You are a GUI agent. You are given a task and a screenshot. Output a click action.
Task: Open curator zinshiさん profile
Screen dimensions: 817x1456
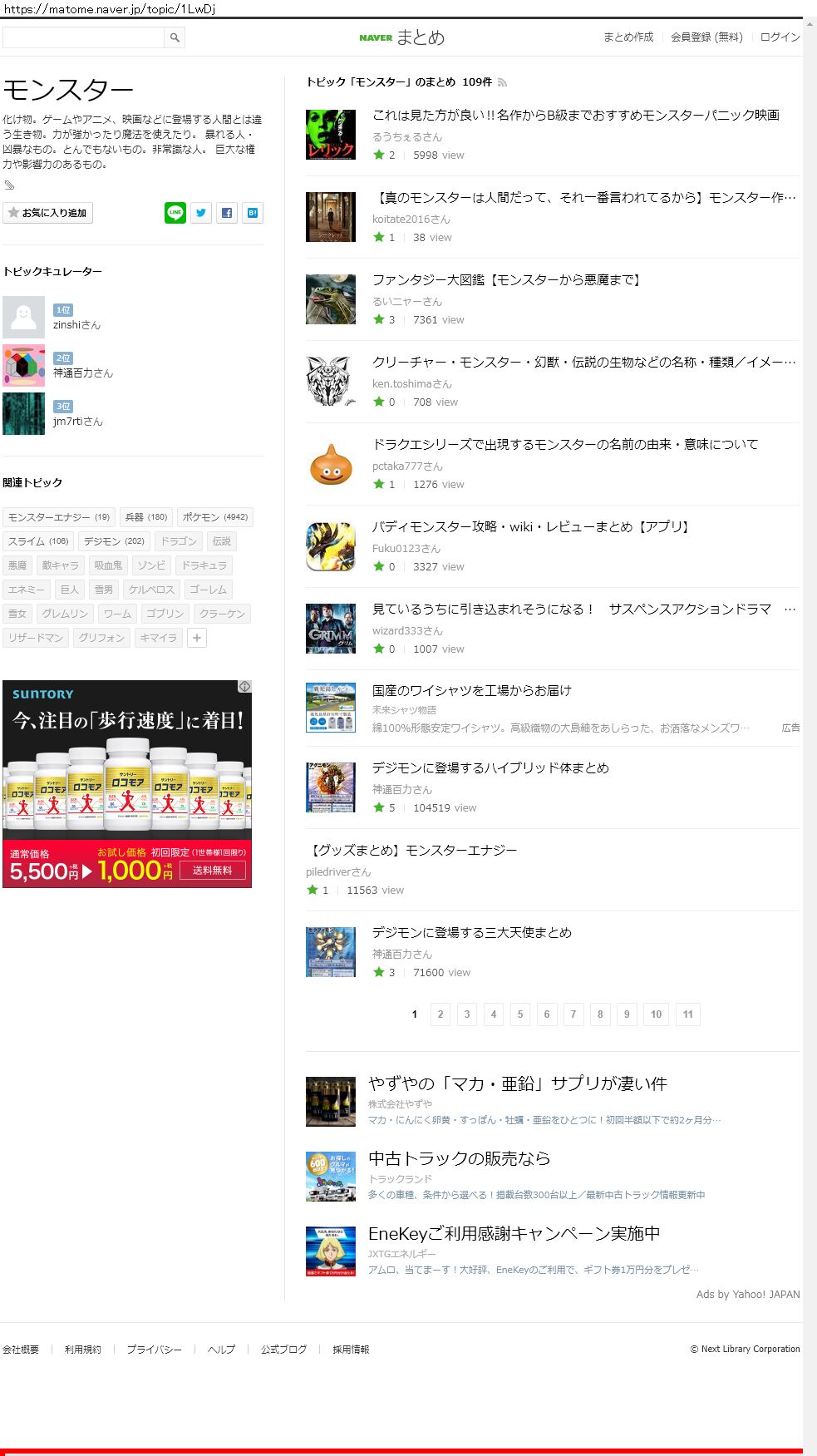(x=76, y=325)
